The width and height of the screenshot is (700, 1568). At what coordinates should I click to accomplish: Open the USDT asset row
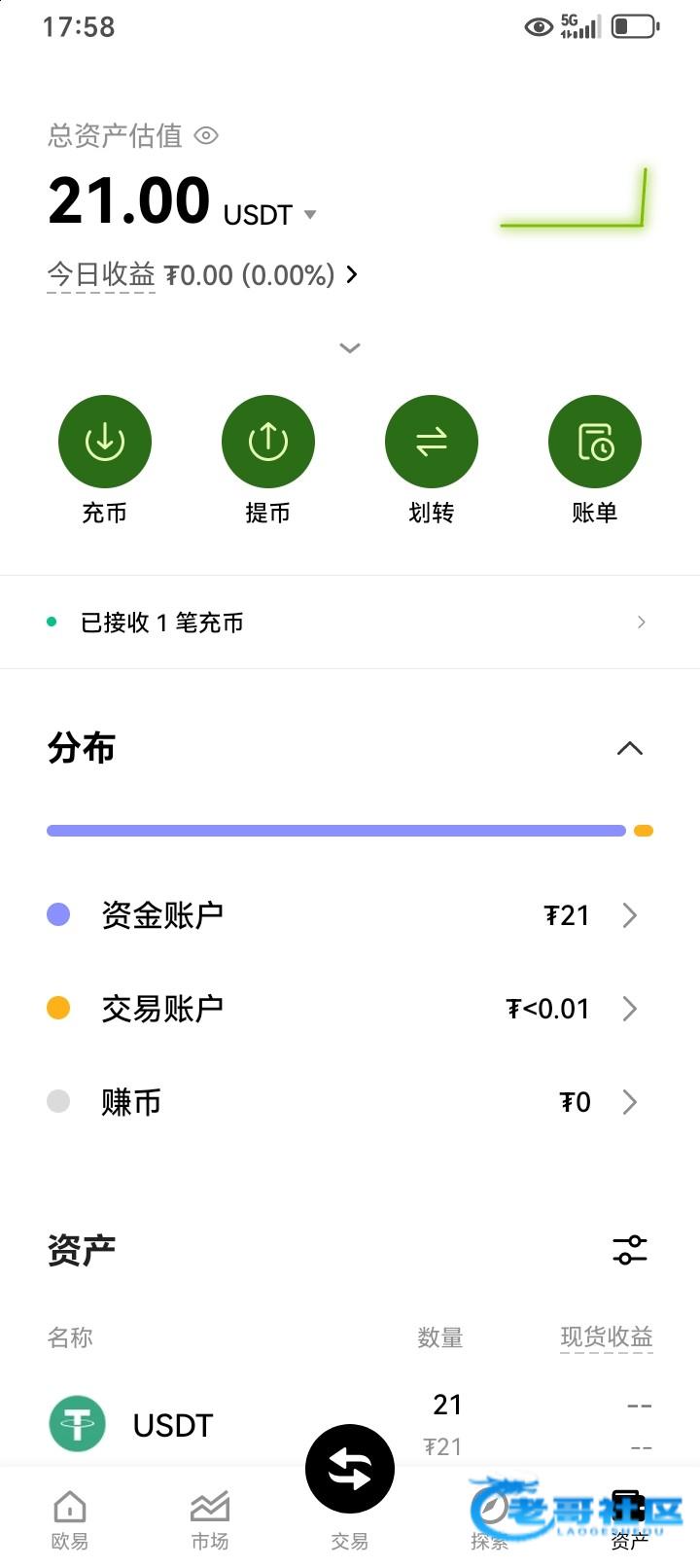click(350, 1425)
